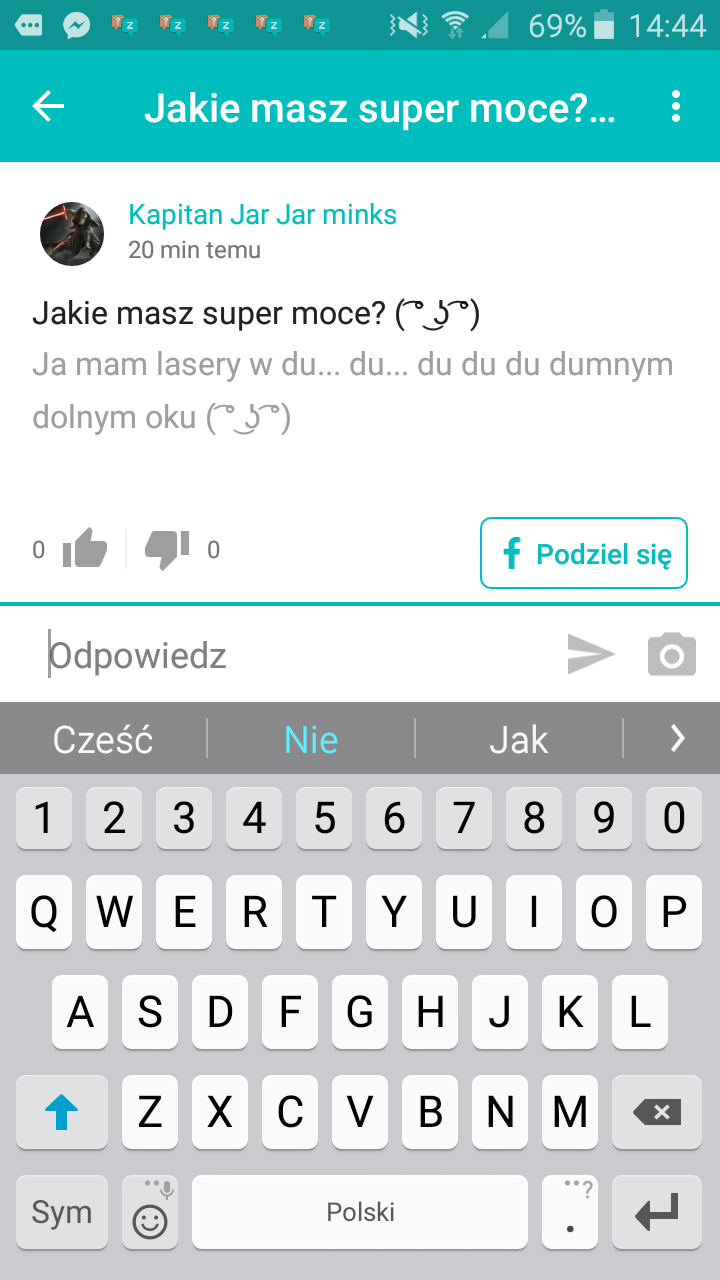Share via the Podziel się button
Image resolution: width=720 pixels, height=1280 pixels.
coord(584,553)
